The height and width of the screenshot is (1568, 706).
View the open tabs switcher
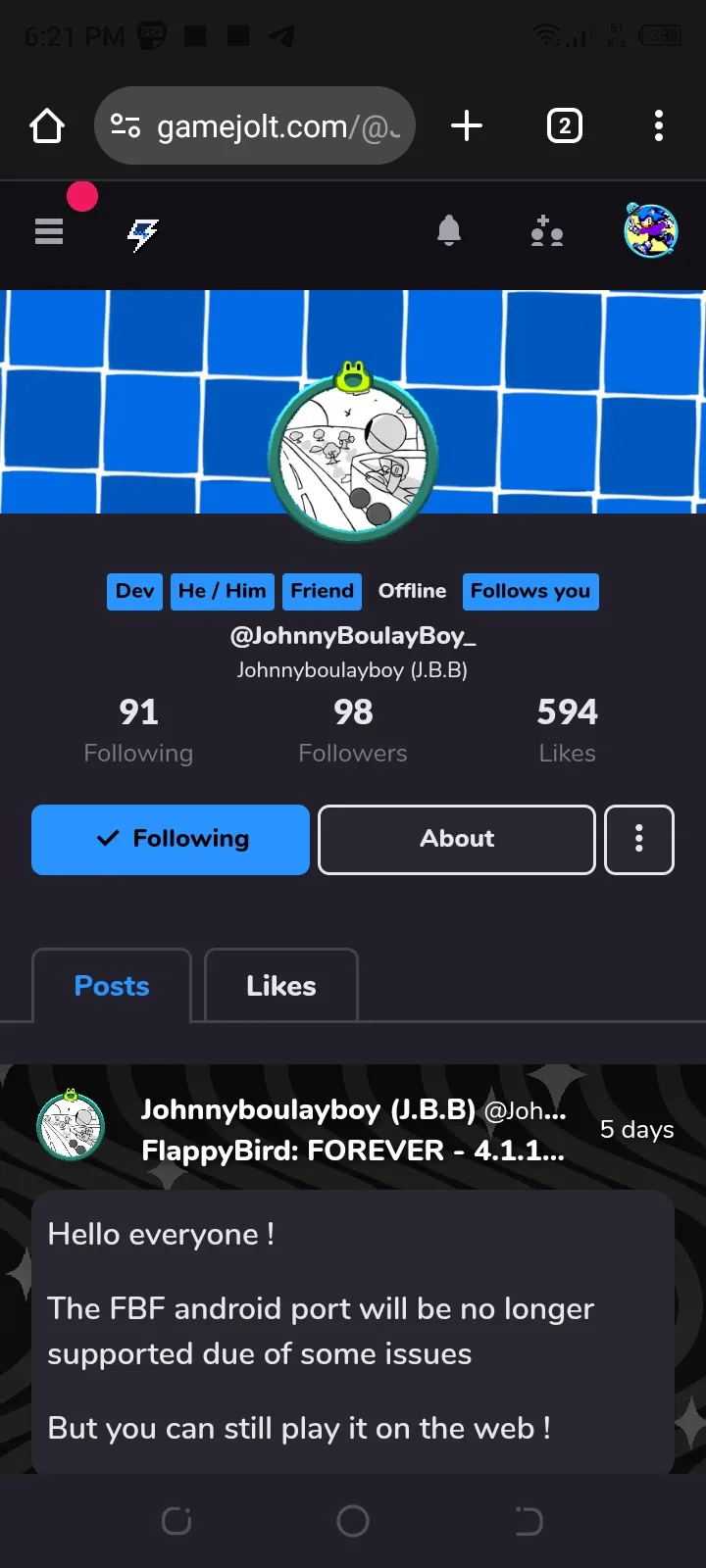point(564,126)
